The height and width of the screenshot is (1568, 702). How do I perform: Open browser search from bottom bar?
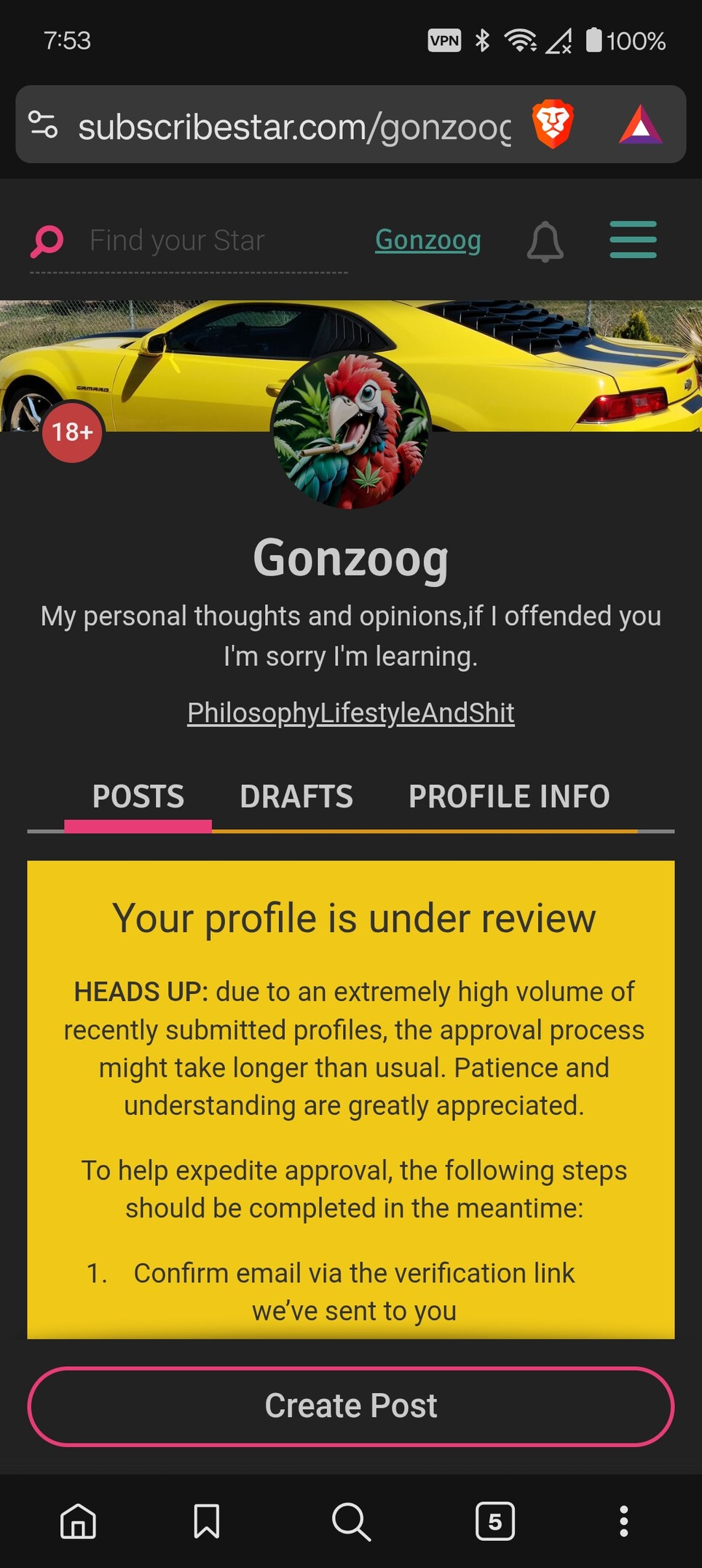pyautogui.click(x=351, y=1521)
